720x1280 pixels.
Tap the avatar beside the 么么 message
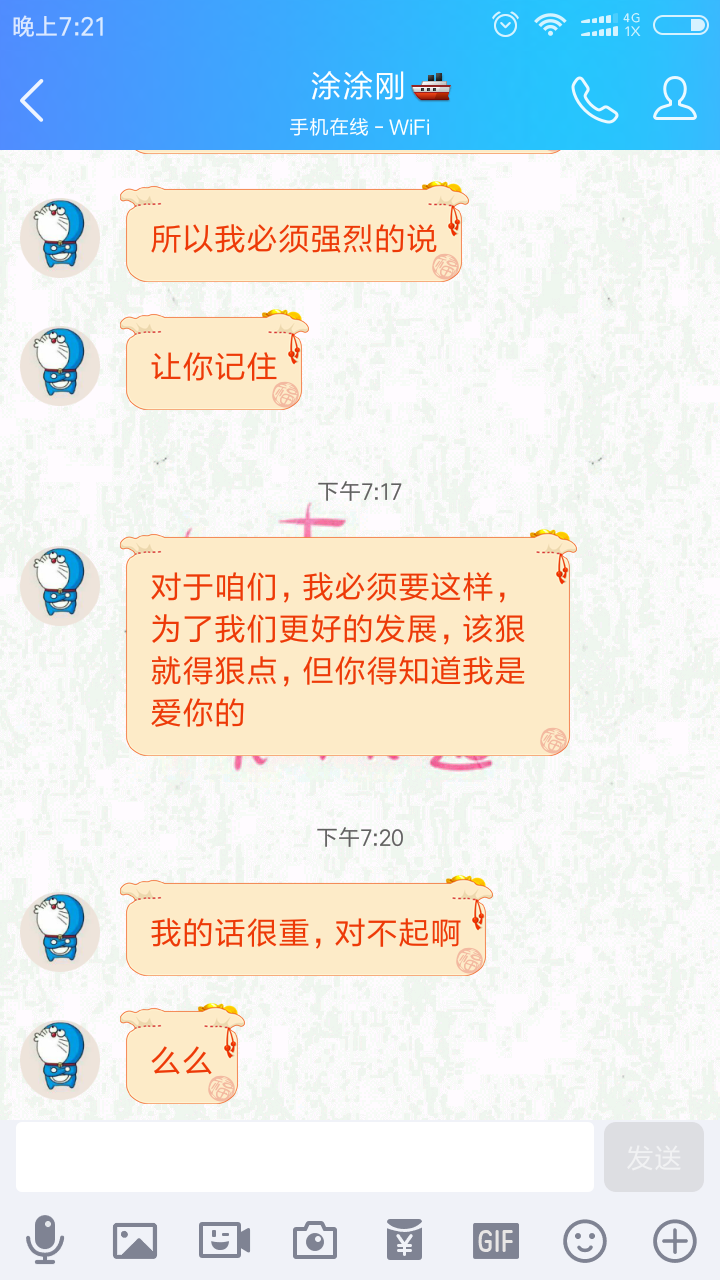60,1059
